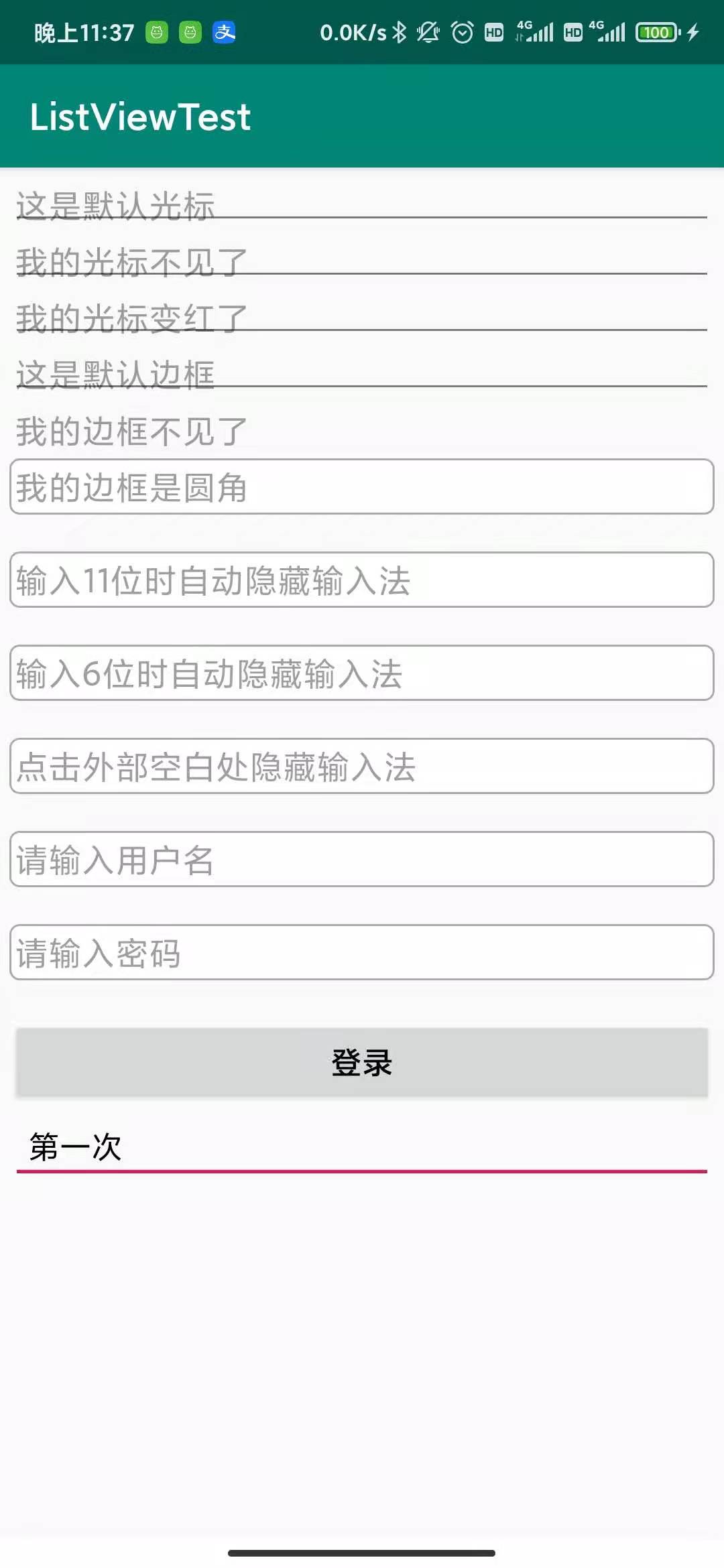
Task: Tap the 4G signal strength indicator
Action: pyautogui.click(x=536, y=32)
